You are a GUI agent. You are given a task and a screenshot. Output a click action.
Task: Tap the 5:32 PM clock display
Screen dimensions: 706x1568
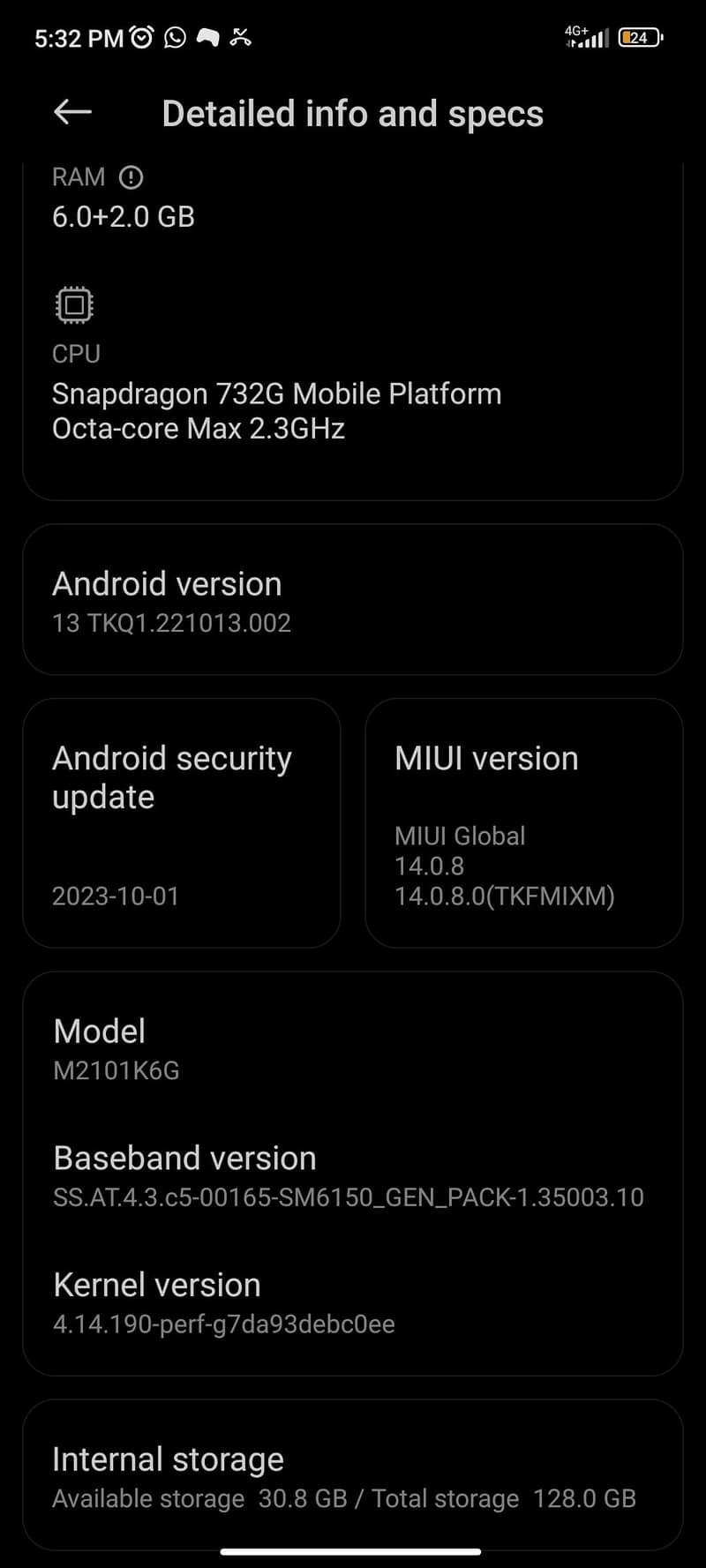78,37
